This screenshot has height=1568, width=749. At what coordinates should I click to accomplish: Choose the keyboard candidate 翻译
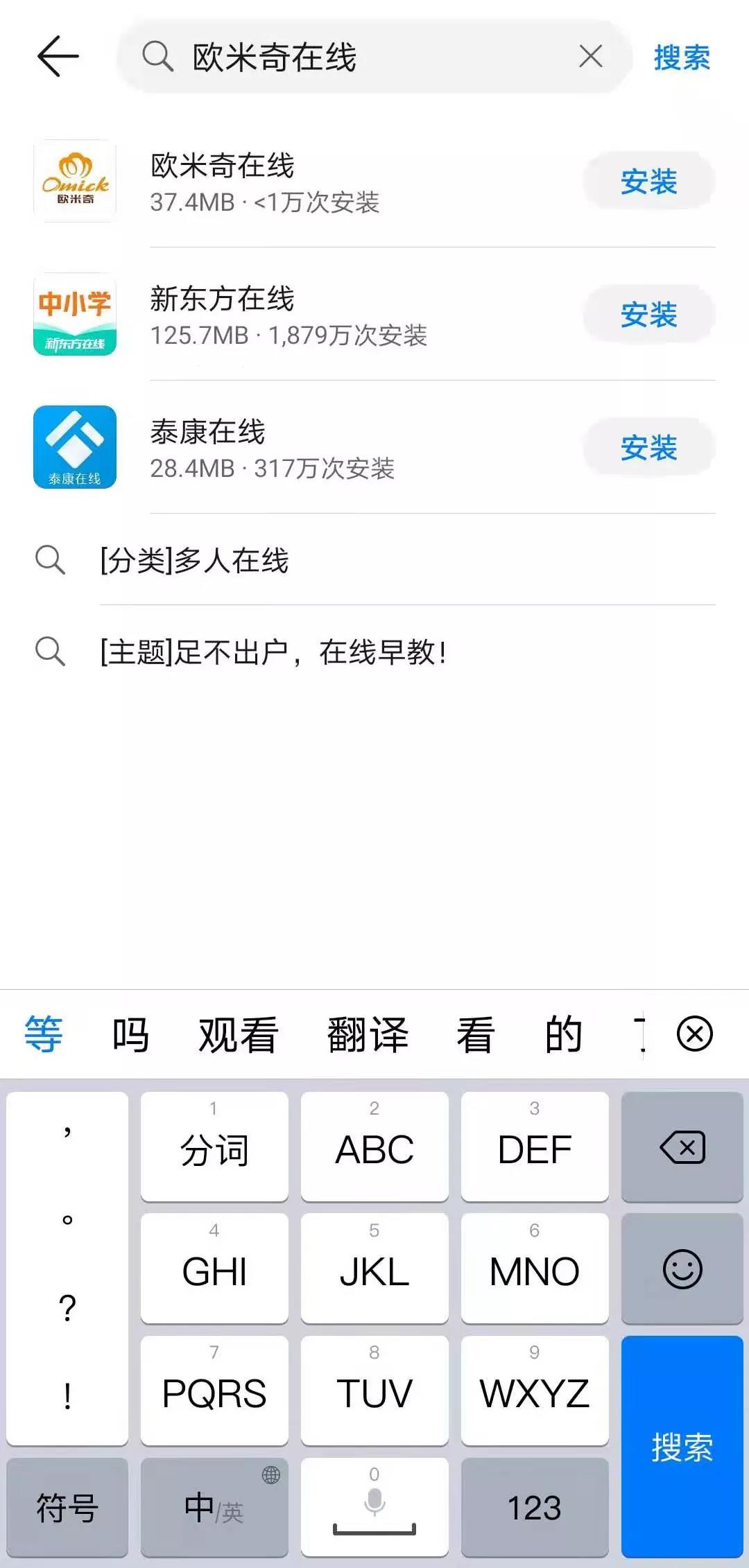[368, 1035]
